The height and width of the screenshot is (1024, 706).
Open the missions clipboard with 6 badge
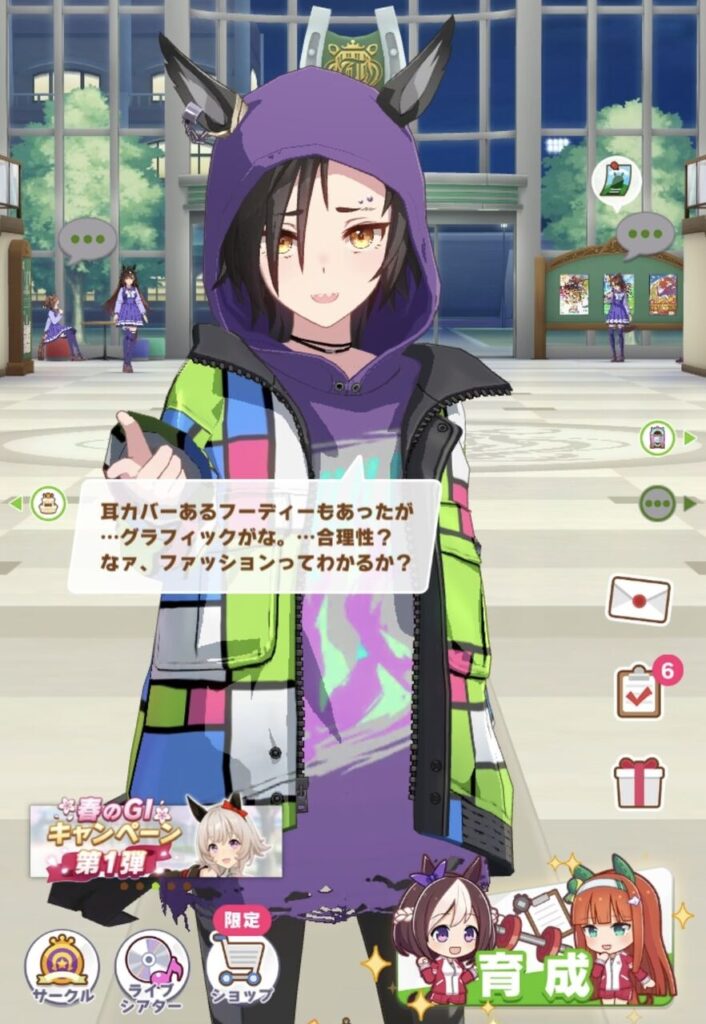click(x=640, y=691)
